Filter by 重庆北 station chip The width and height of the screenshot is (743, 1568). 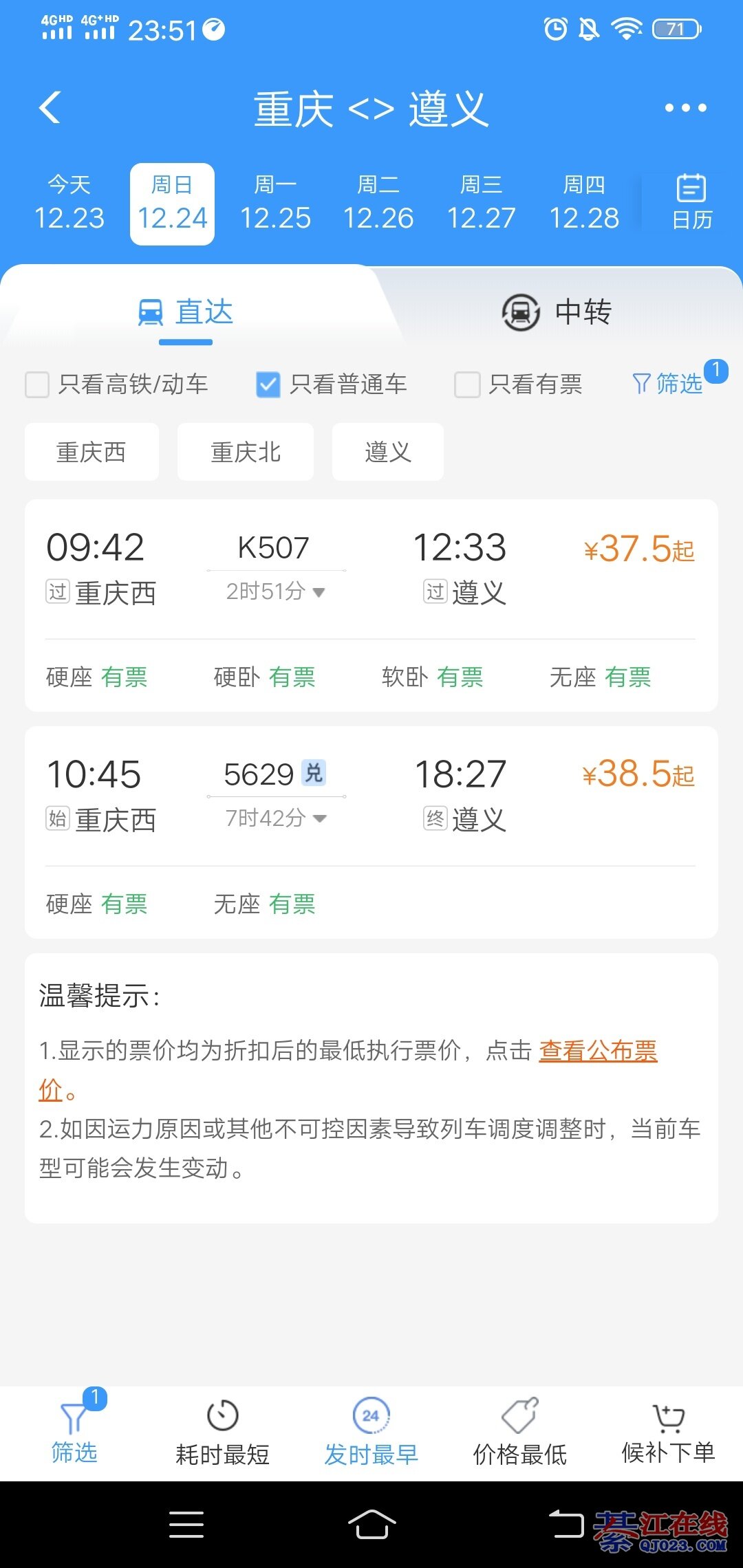click(246, 452)
